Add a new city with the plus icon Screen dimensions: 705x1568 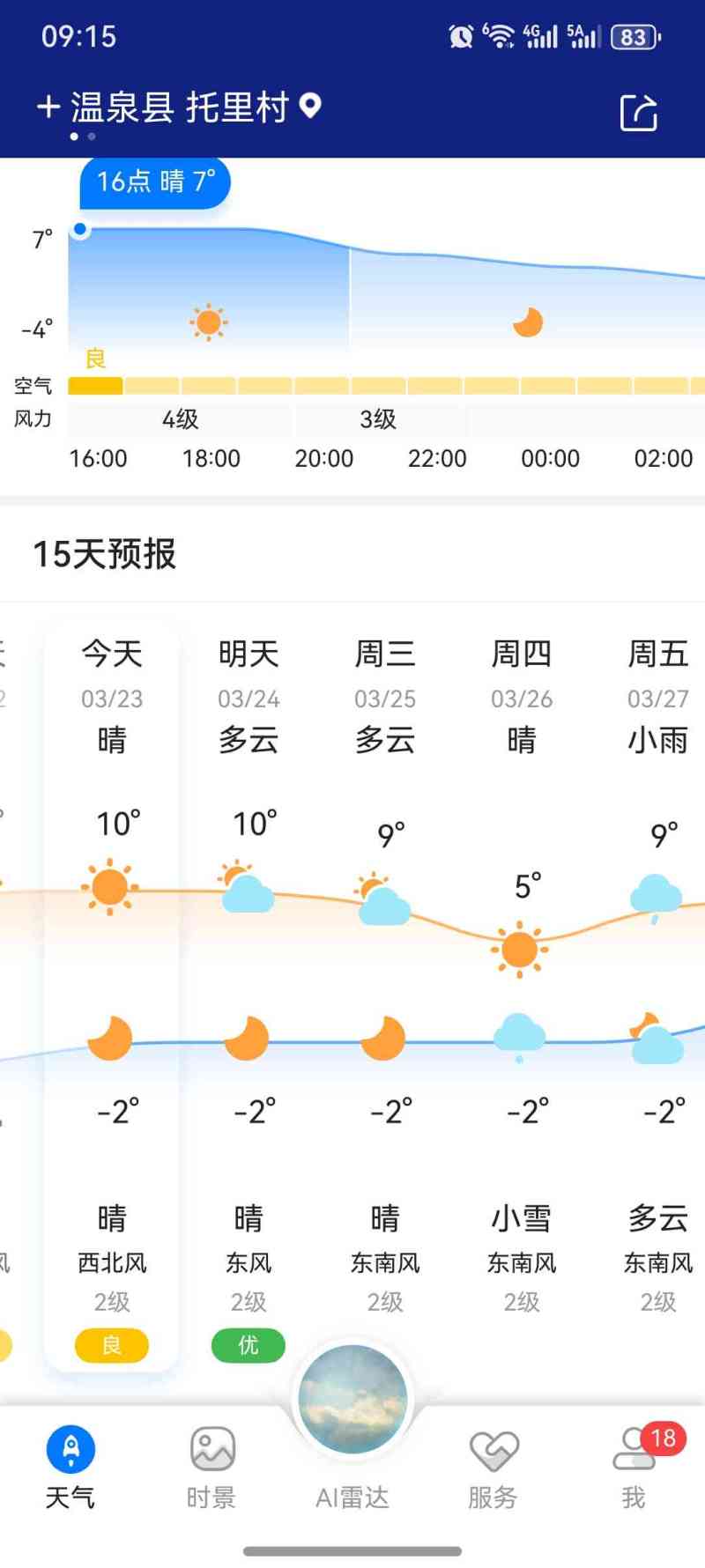pyautogui.click(x=48, y=107)
